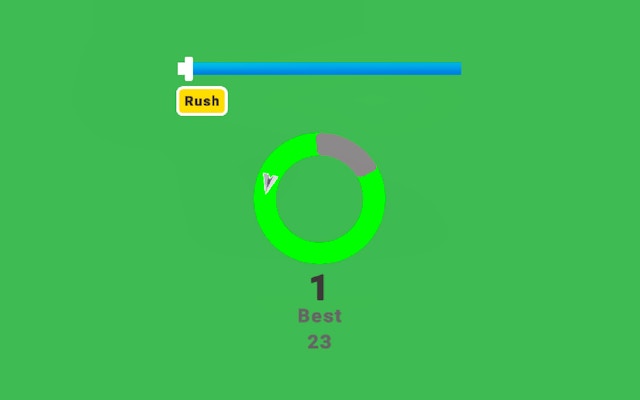Image resolution: width=640 pixels, height=400 pixels.
Task: Tap the yellow Rush button
Action: tap(202, 101)
